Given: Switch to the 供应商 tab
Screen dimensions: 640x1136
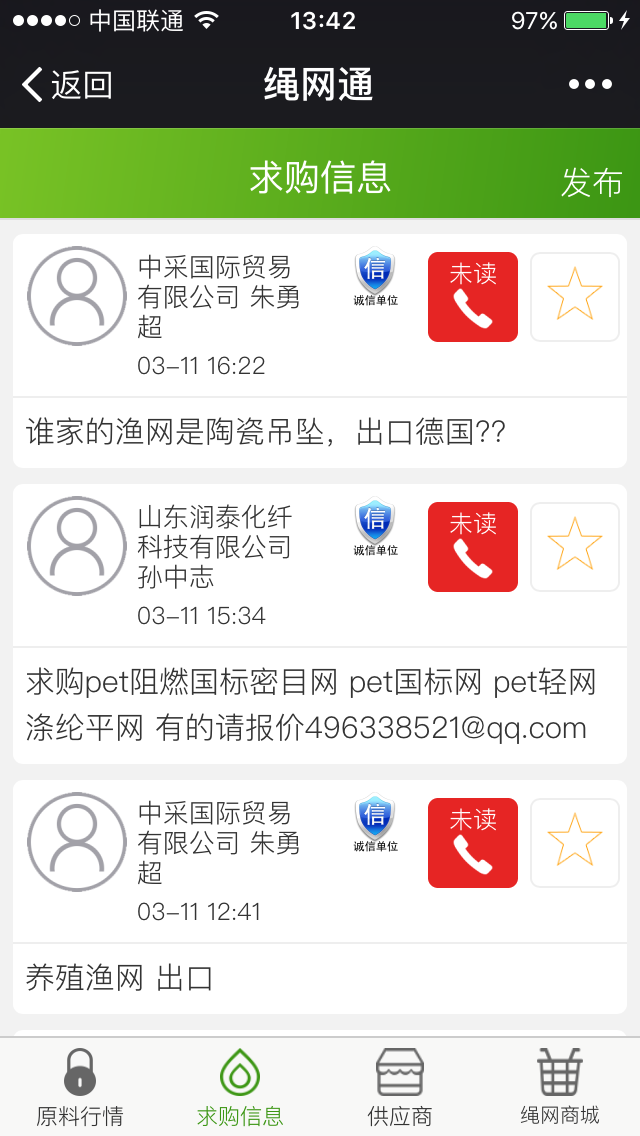Looking at the screenshot, I should tap(400, 1088).
